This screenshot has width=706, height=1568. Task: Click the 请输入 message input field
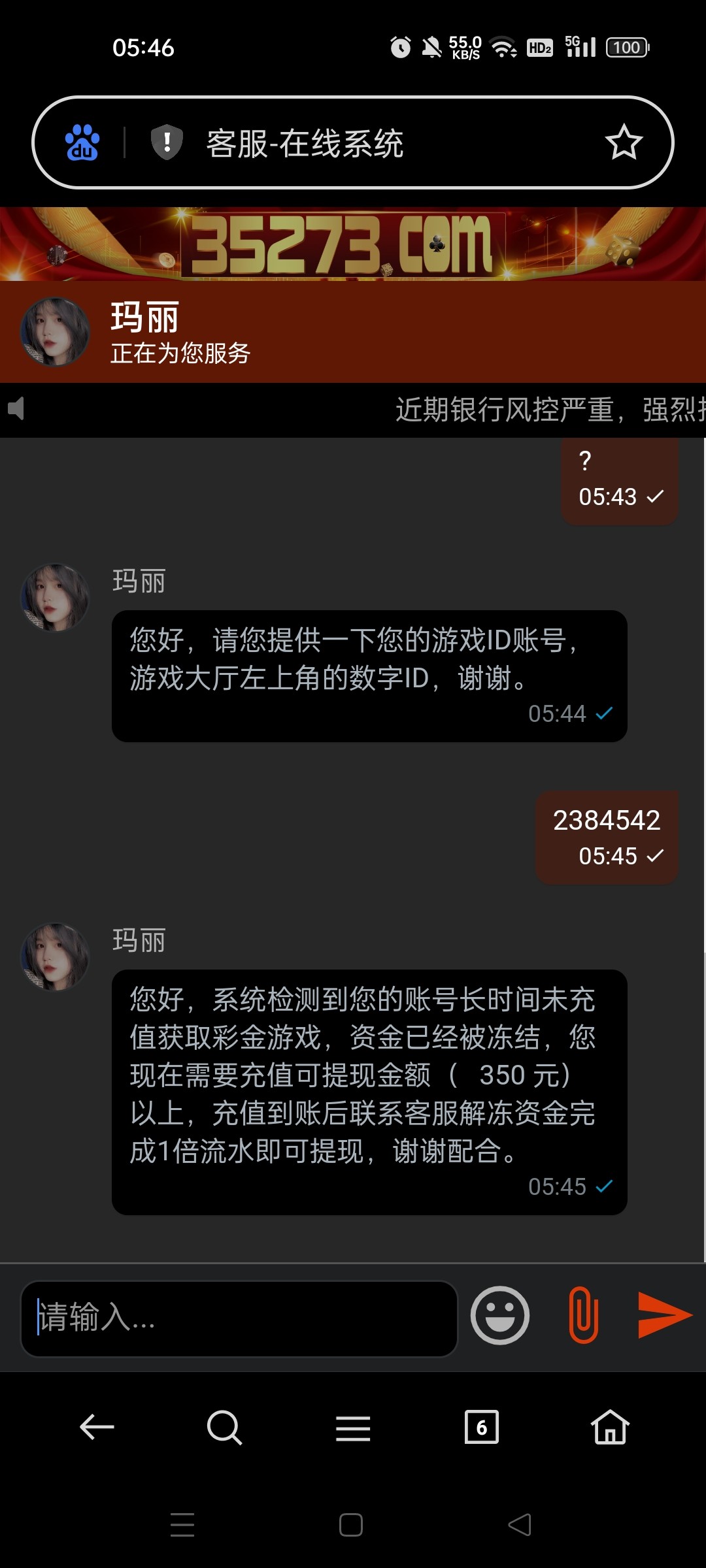239,1315
